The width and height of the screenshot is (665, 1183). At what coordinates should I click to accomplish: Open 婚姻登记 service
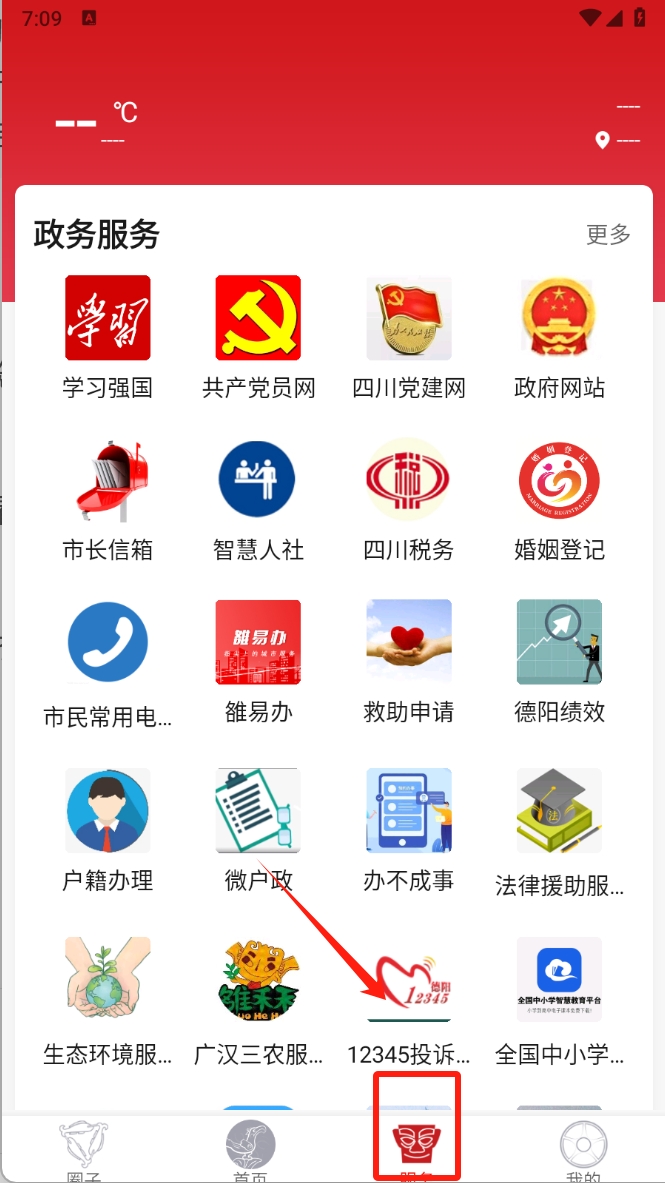pos(559,481)
